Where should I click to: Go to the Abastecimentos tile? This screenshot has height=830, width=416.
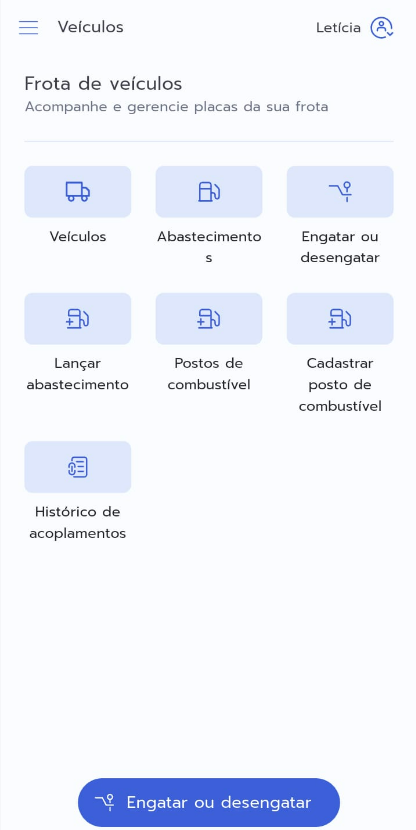pos(209,192)
